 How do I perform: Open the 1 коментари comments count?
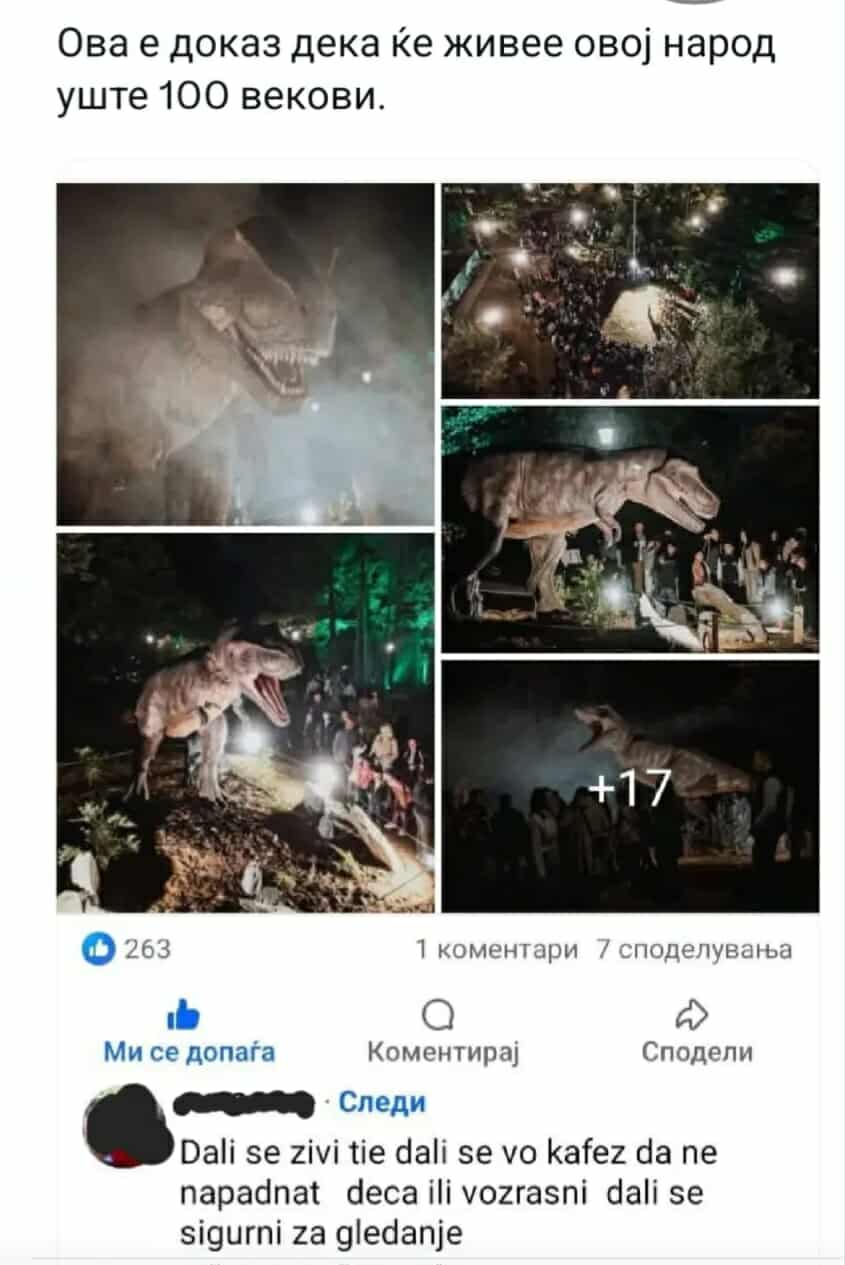[x=497, y=950]
